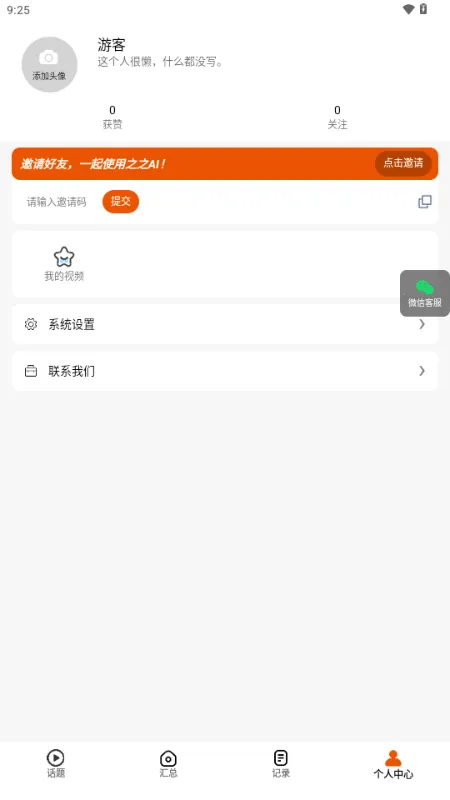
Task: Open 联系我们 contact us row
Action: [x=225, y=371]
